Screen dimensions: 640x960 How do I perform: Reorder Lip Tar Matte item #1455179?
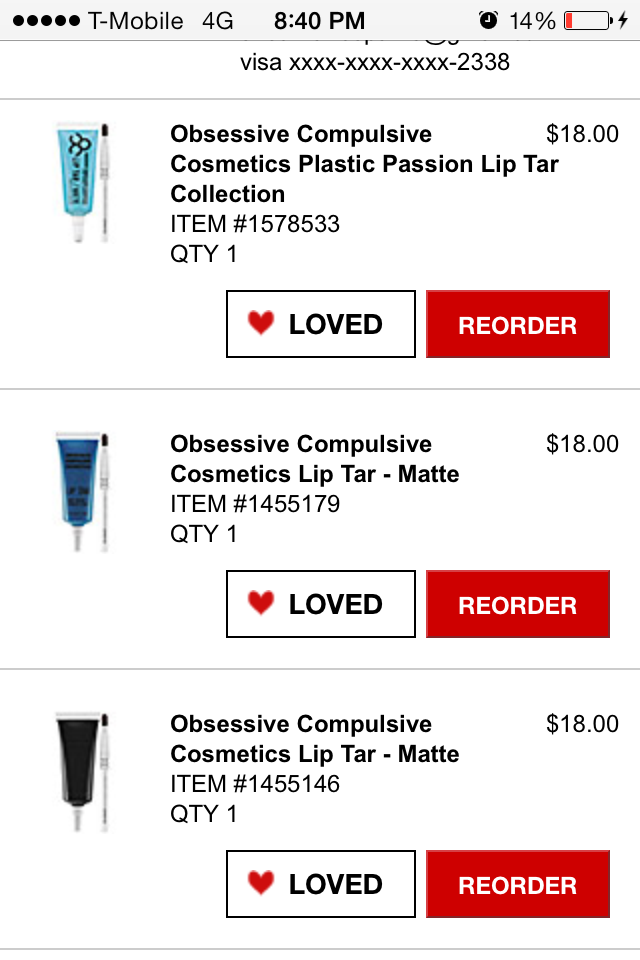517,604
